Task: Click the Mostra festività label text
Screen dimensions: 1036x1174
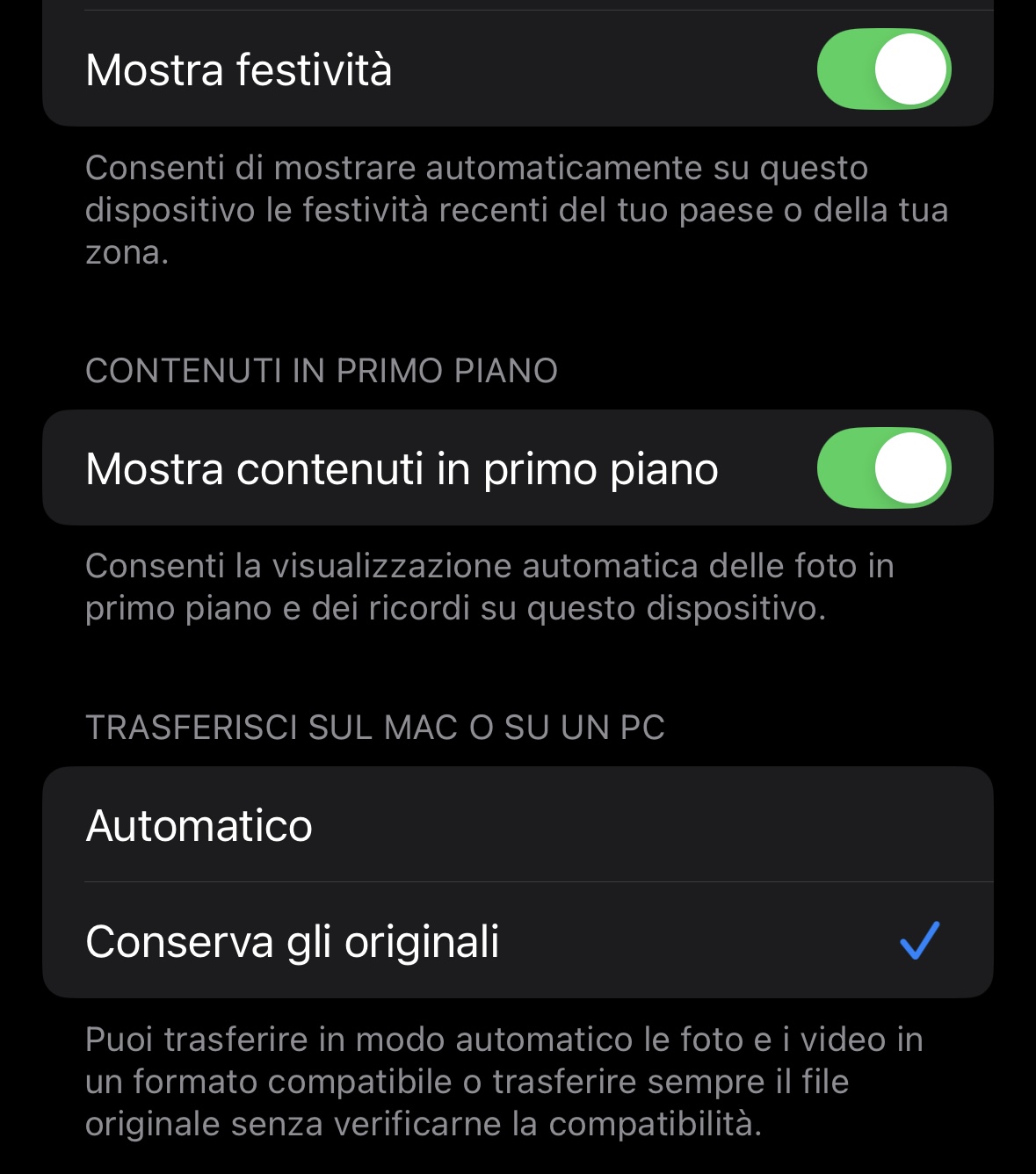Action: 237,69
